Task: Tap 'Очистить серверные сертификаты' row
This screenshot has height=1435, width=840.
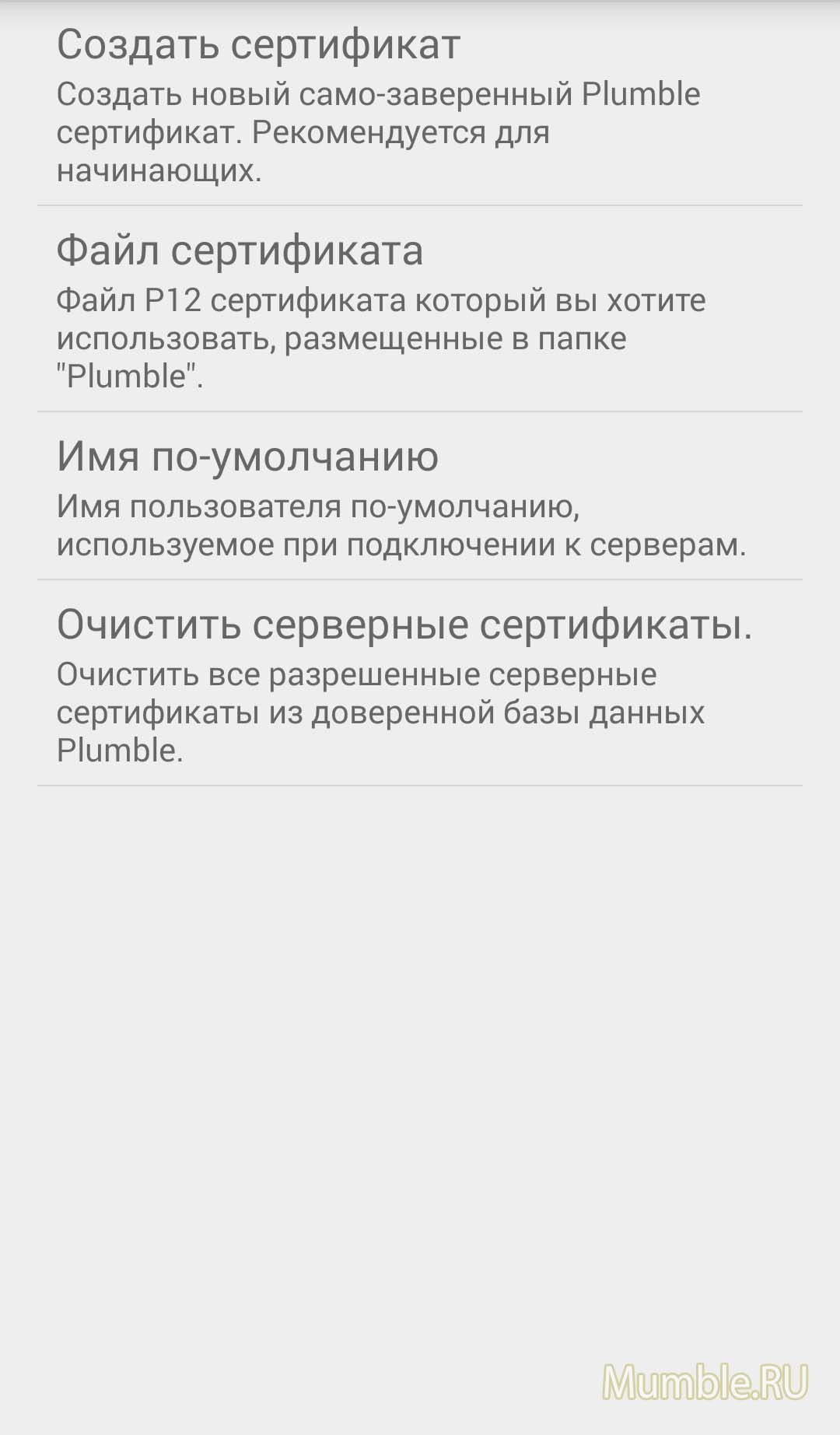Action: tap(420, 683)
